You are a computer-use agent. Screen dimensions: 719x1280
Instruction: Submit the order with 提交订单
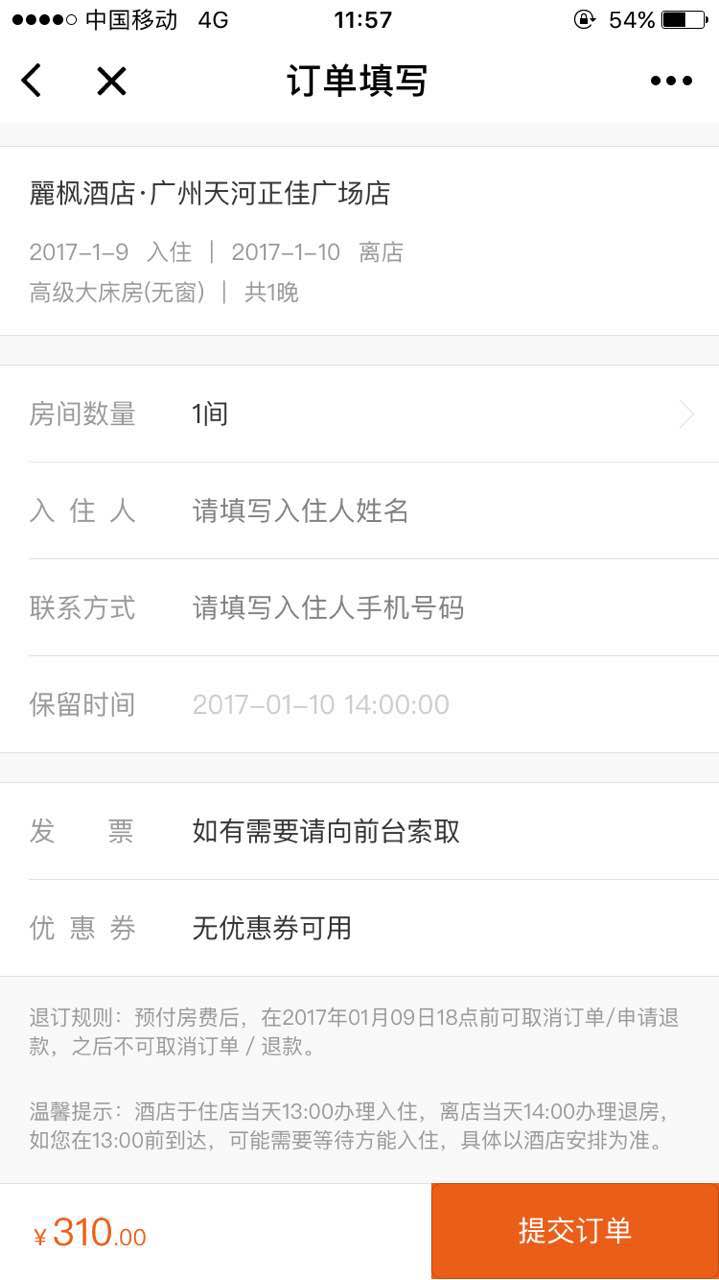pyautogui.click(x=575, y=1231)
